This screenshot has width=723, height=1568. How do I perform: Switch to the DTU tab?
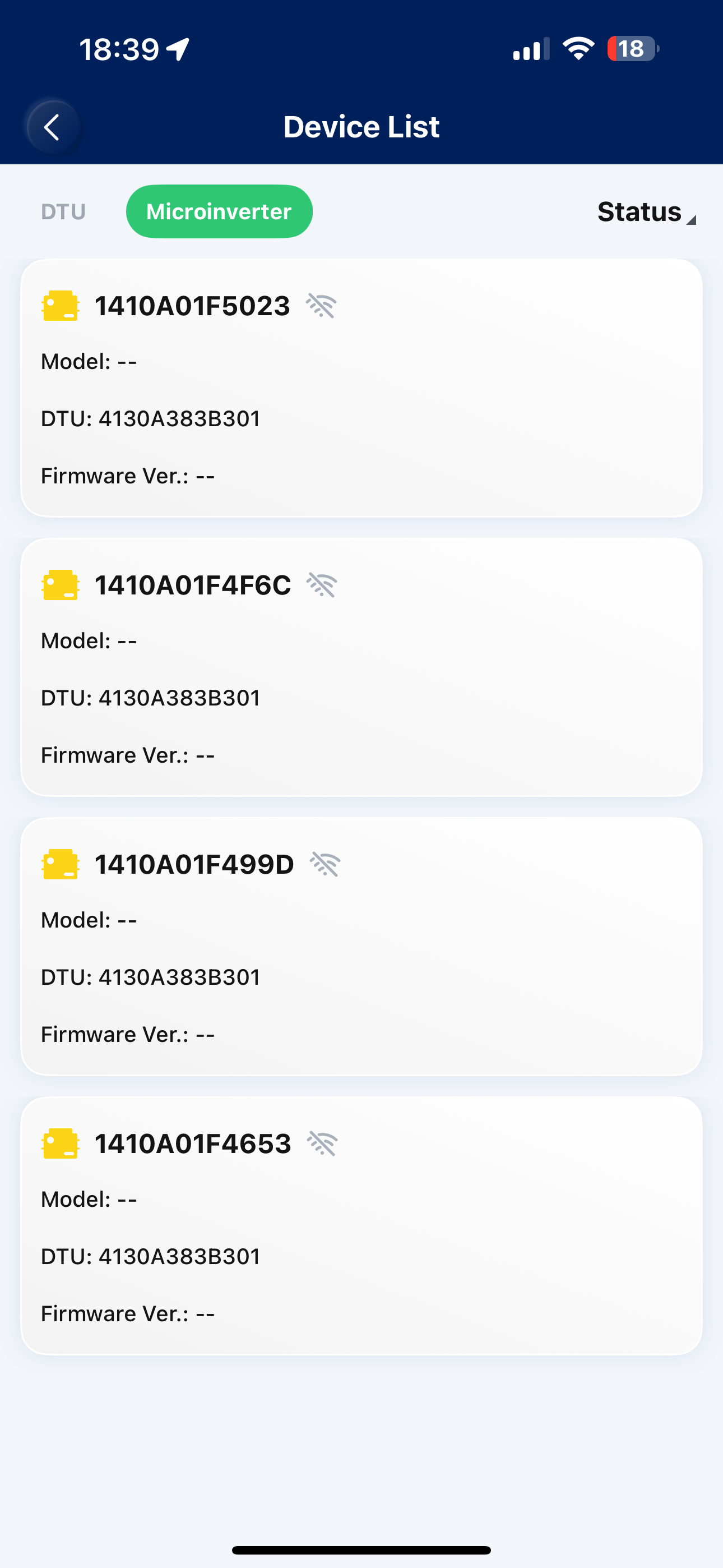tap(63, 212)
